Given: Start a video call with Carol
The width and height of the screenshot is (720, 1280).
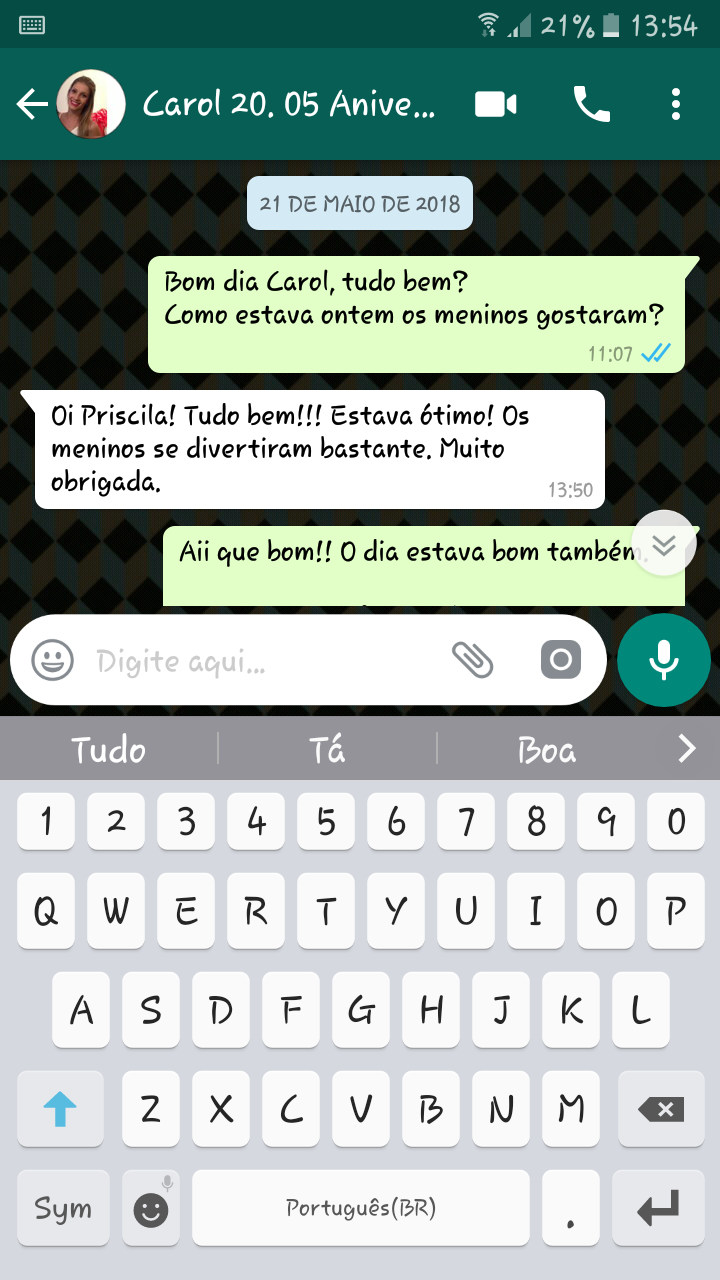Looking at the screenshot, I should (496, 104).
